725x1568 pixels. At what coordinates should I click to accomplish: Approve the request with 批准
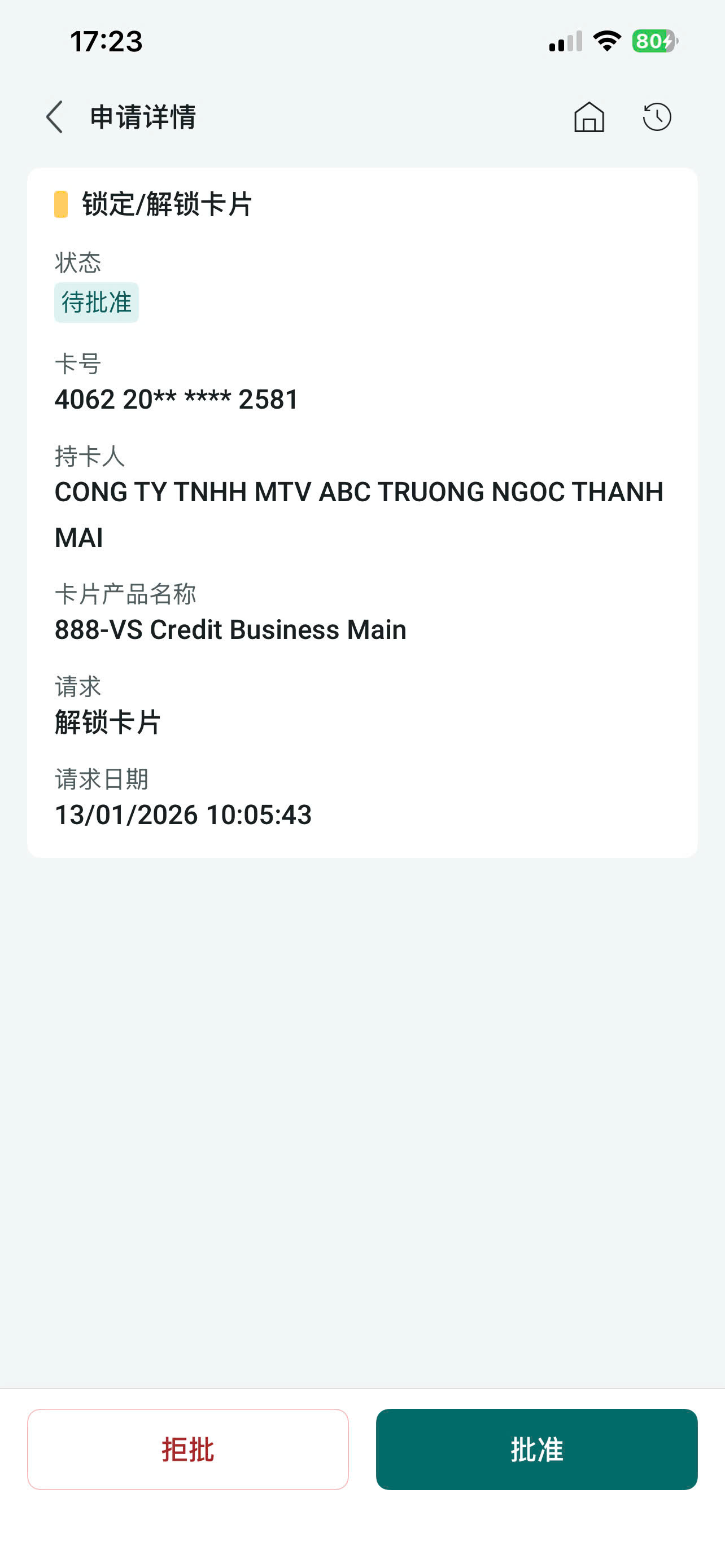coord(536,1449)
